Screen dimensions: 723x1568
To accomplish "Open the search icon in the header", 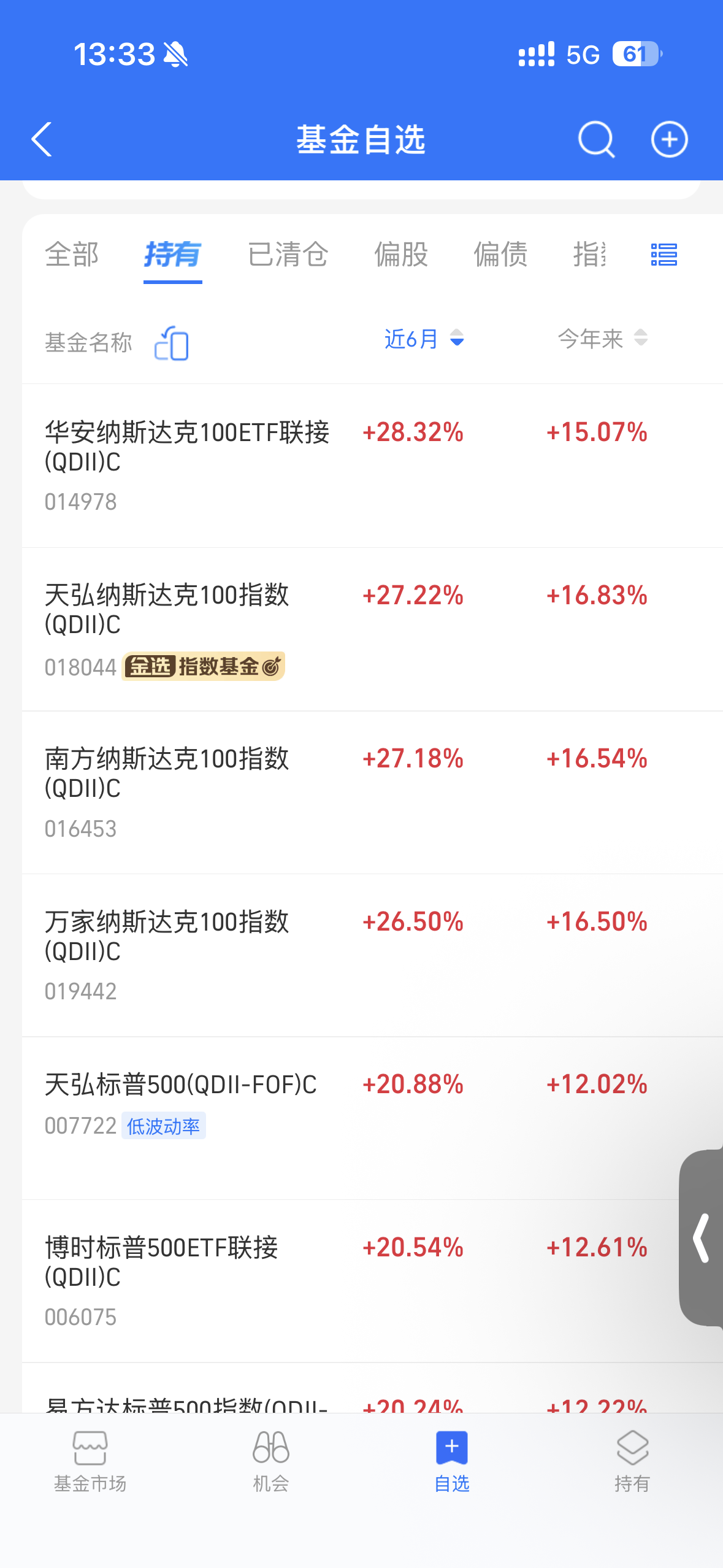I will coord(596,140).
